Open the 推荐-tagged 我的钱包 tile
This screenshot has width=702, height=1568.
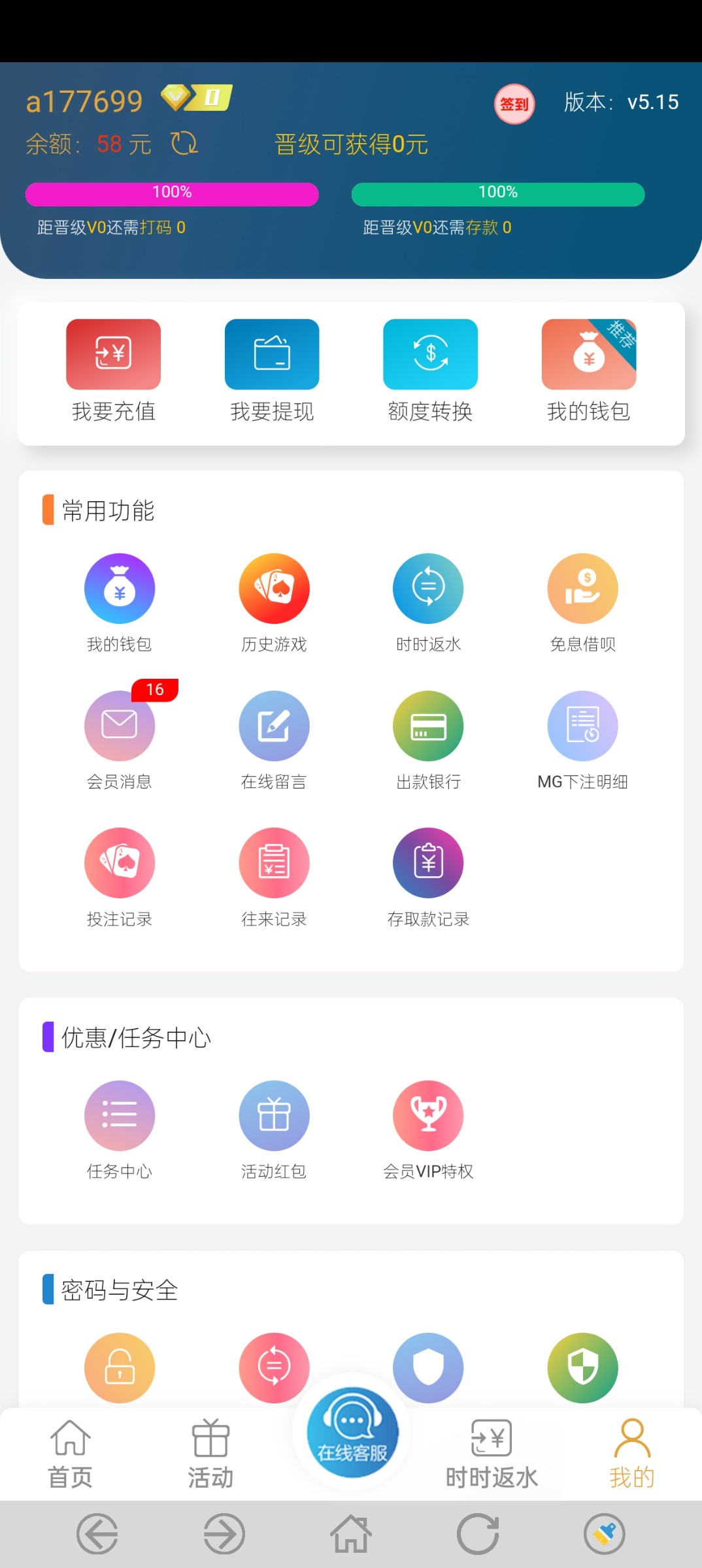click(x=589, y=370)
